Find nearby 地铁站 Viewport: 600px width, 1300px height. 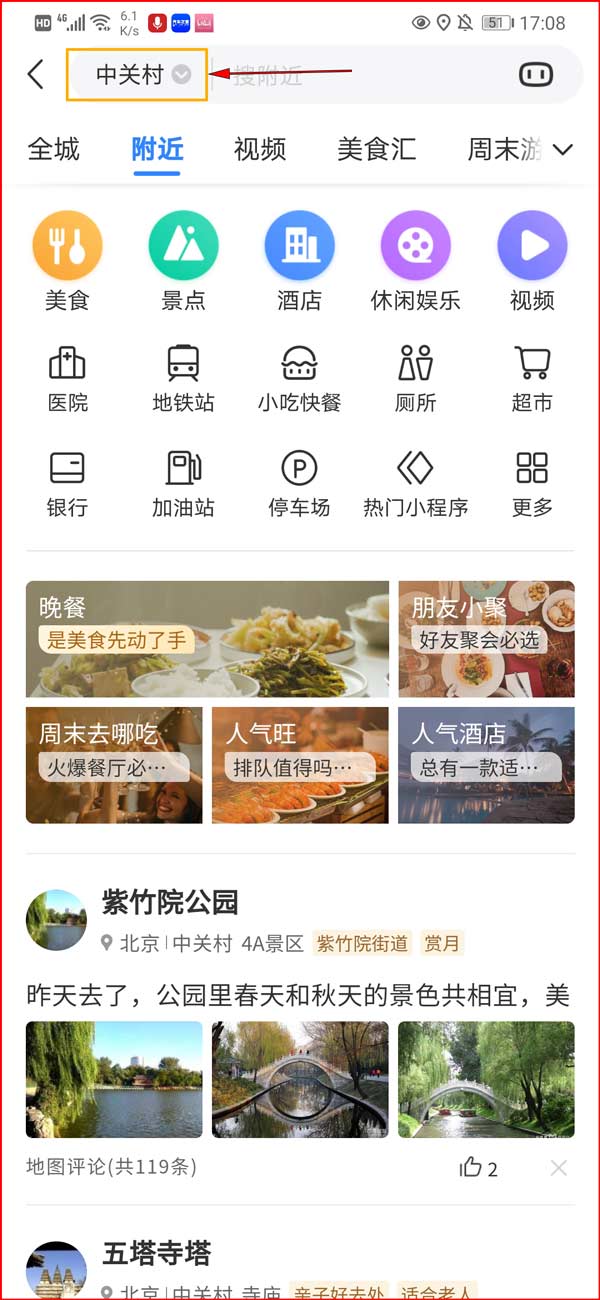point(183,379)
